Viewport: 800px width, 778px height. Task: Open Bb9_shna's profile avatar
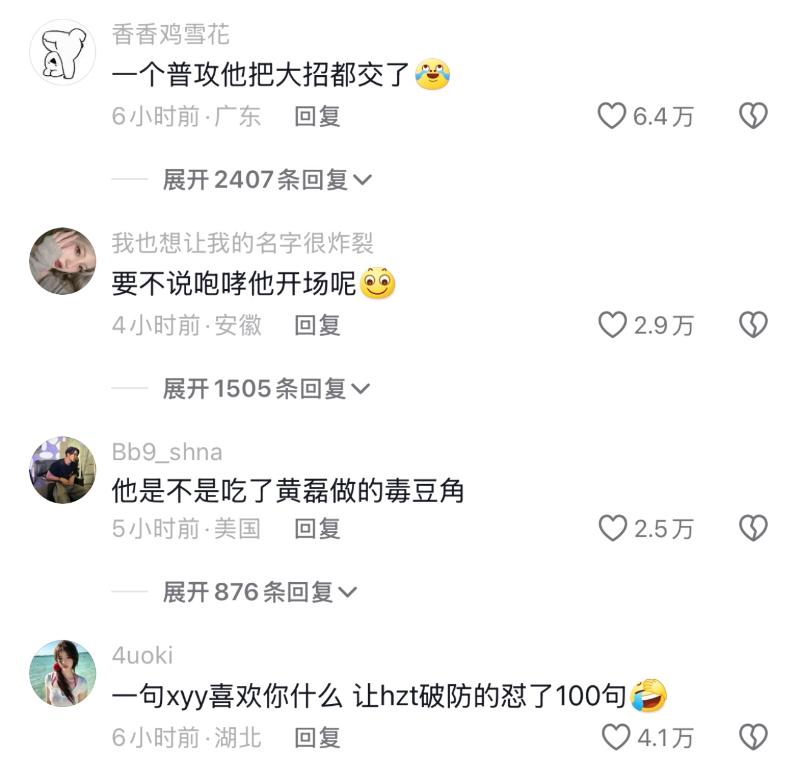point(63,469)
